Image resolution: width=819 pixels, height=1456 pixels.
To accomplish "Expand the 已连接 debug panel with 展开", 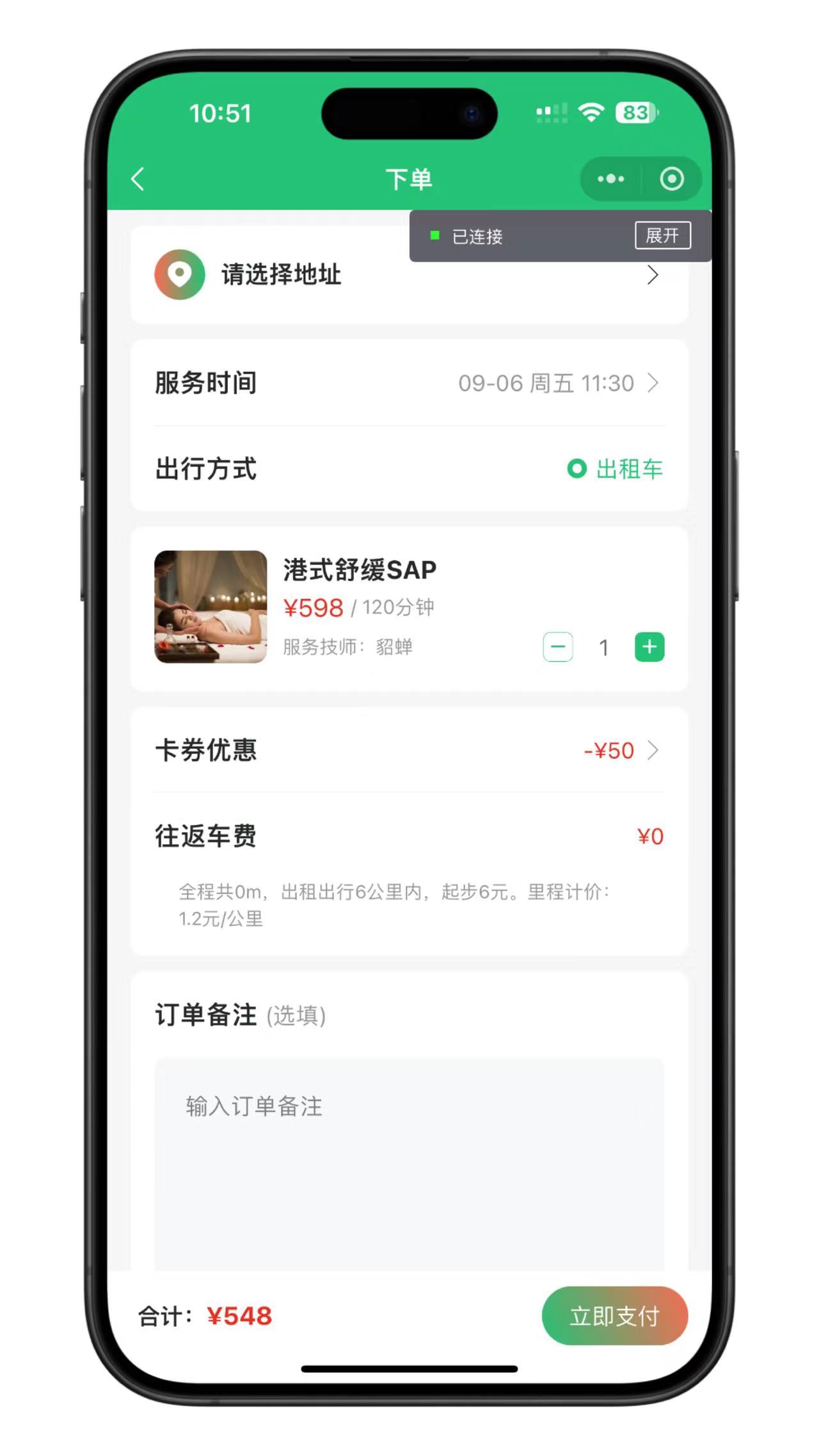I will point(662,236).
